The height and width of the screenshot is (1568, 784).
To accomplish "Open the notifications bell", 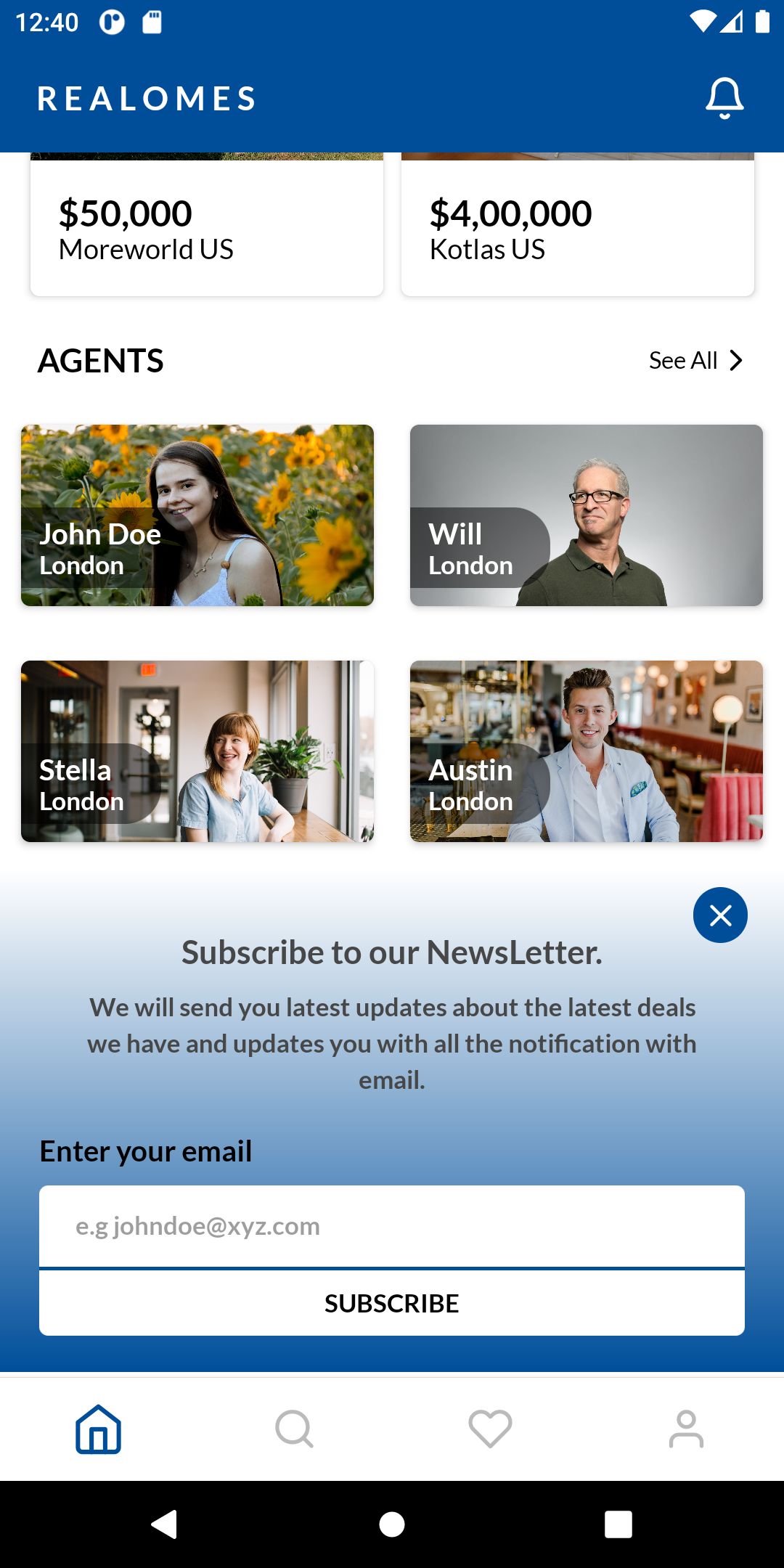I will pos(724,98).
